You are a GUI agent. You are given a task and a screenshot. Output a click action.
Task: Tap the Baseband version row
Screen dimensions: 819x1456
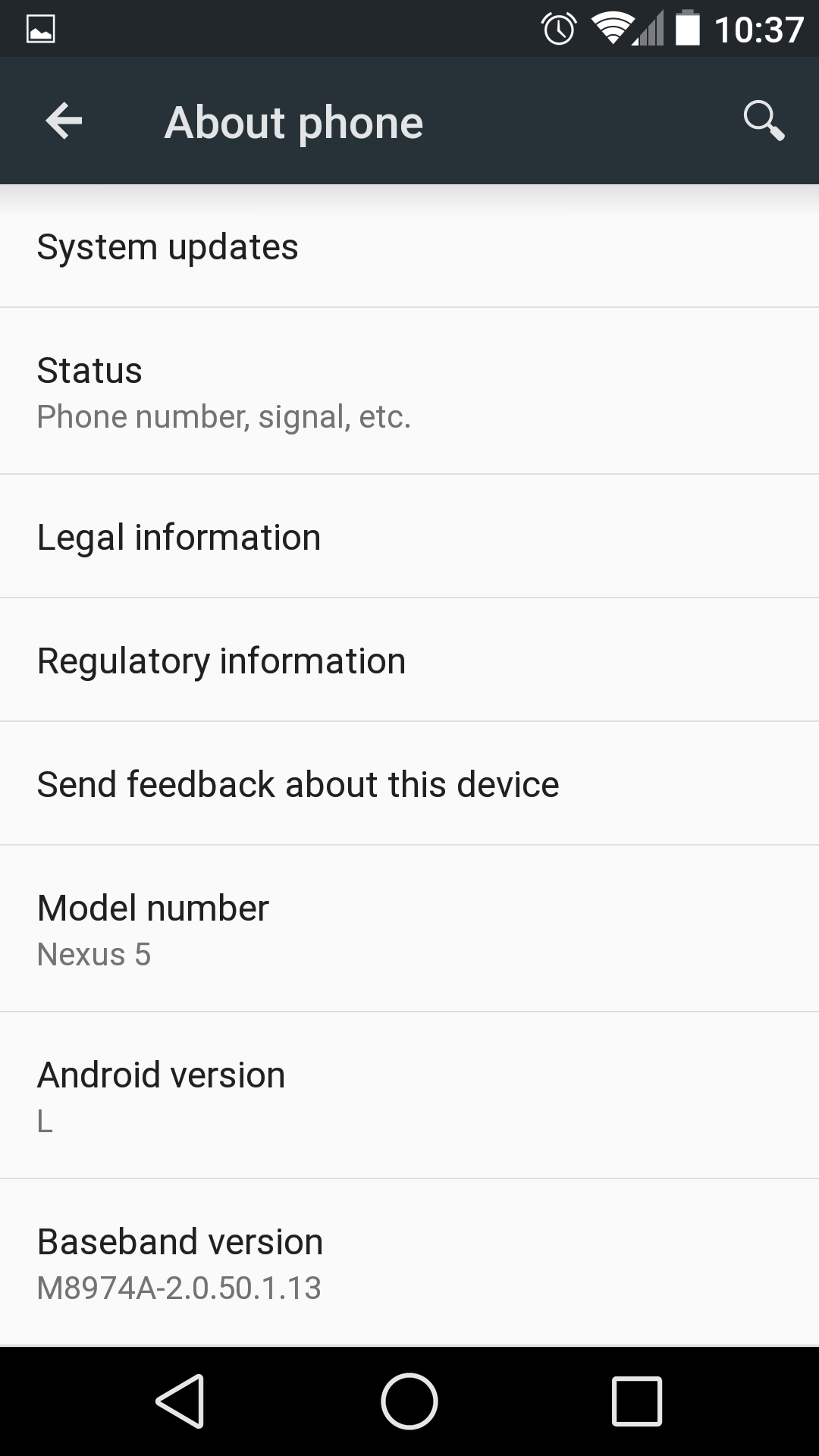pos(409,1263)
